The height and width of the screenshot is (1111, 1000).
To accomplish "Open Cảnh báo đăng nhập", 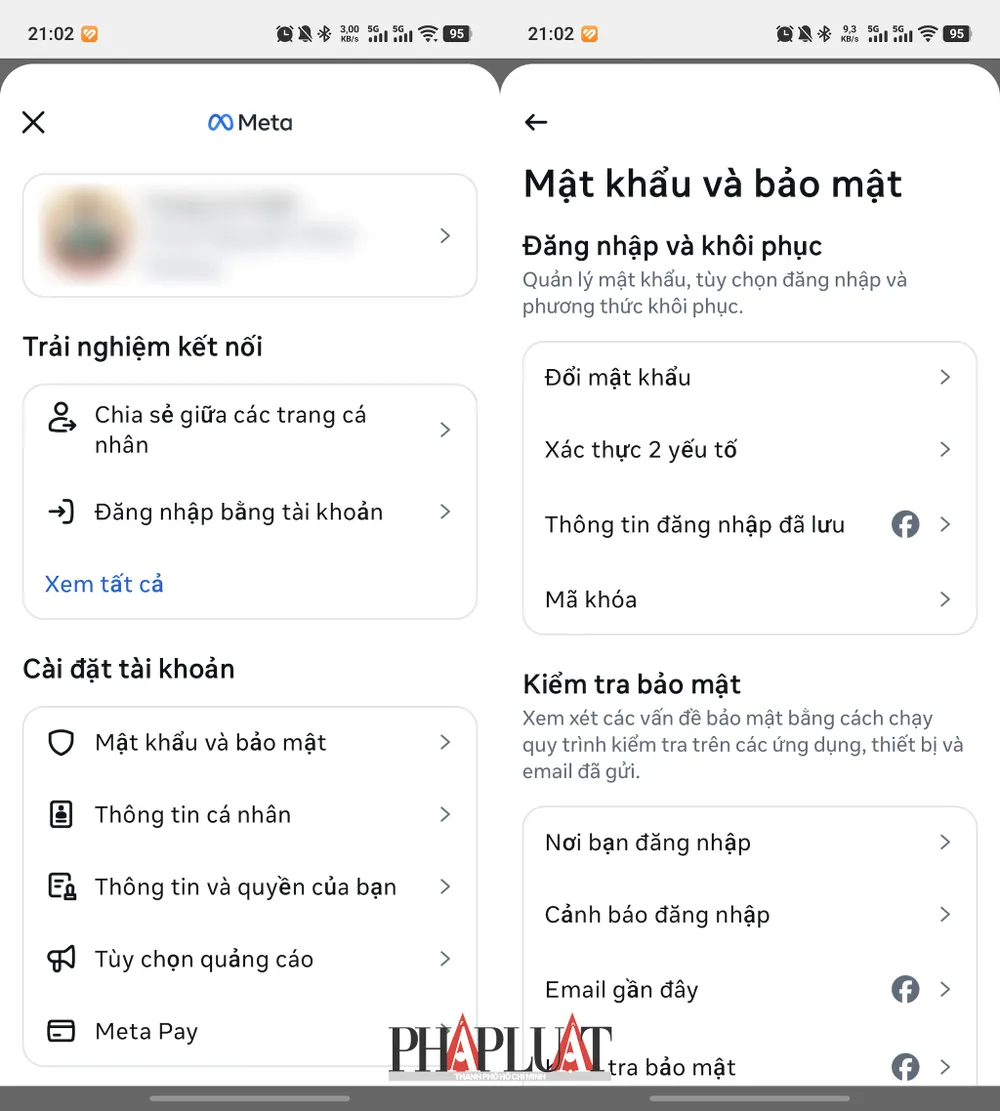I will coord(748,915).
